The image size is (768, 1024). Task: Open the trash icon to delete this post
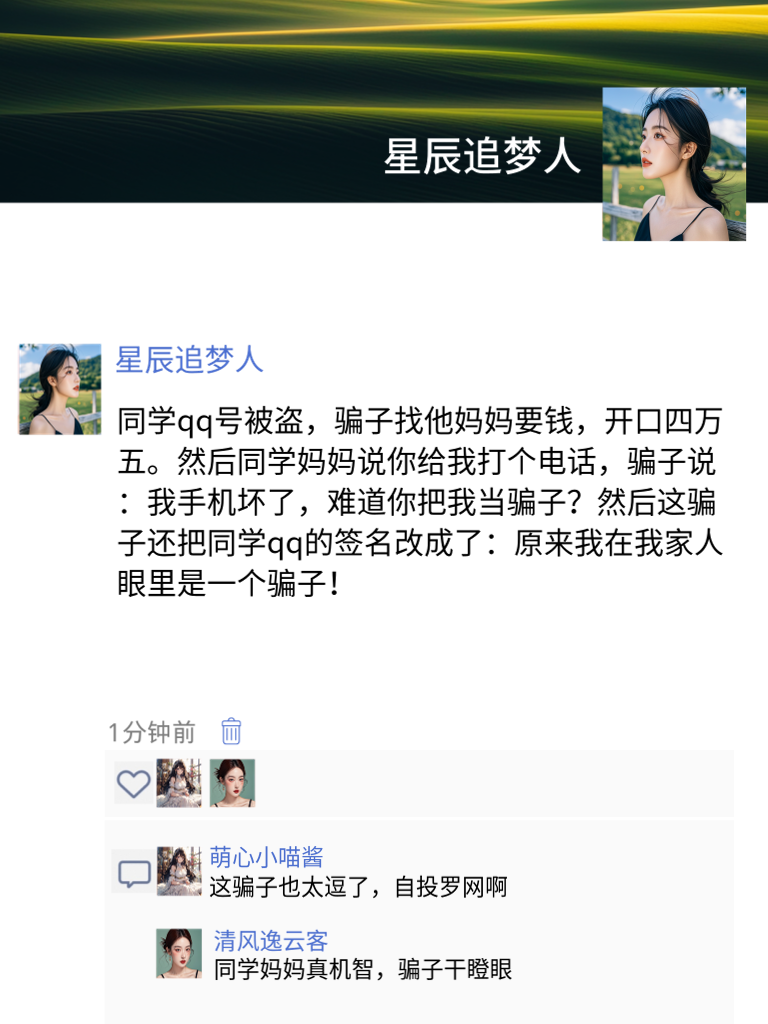tap(231, 731)
